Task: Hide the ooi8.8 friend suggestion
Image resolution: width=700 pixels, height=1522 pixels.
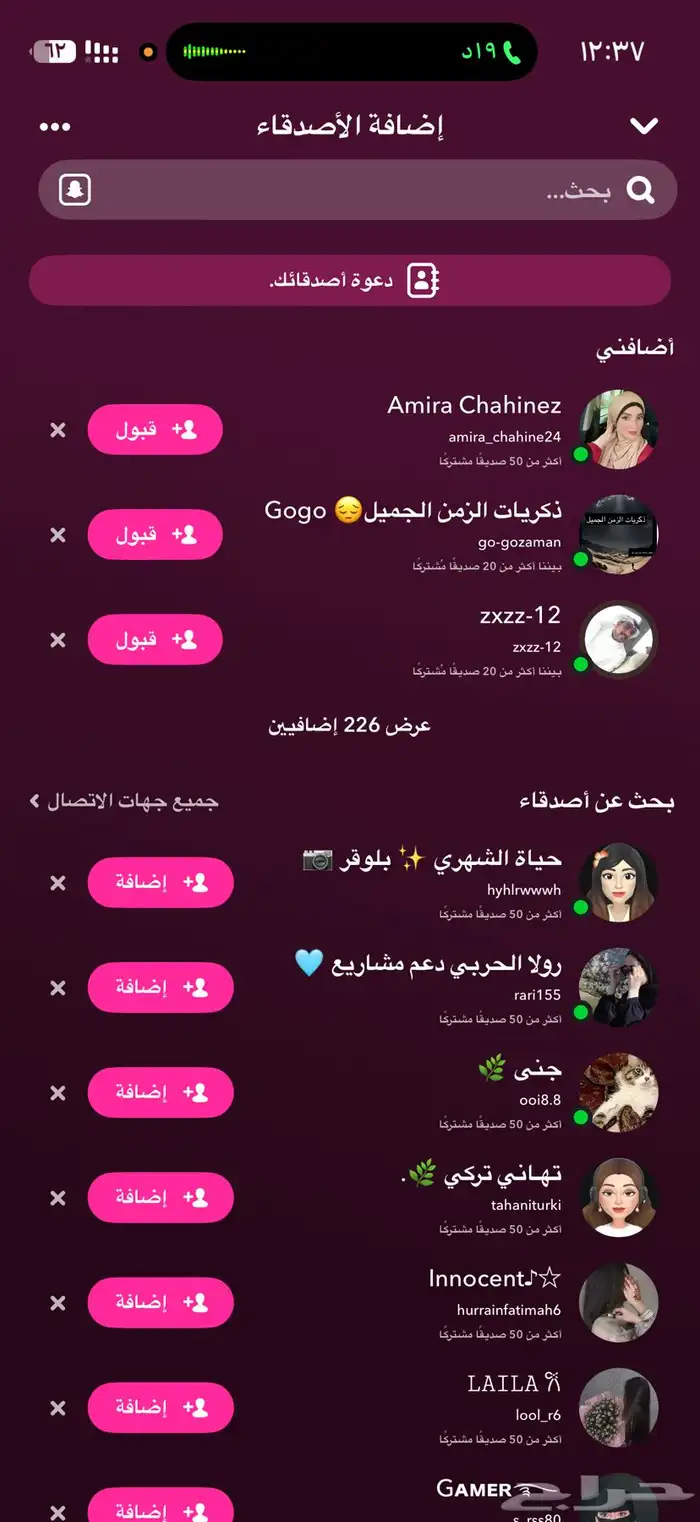Action: click(58, 1093)
